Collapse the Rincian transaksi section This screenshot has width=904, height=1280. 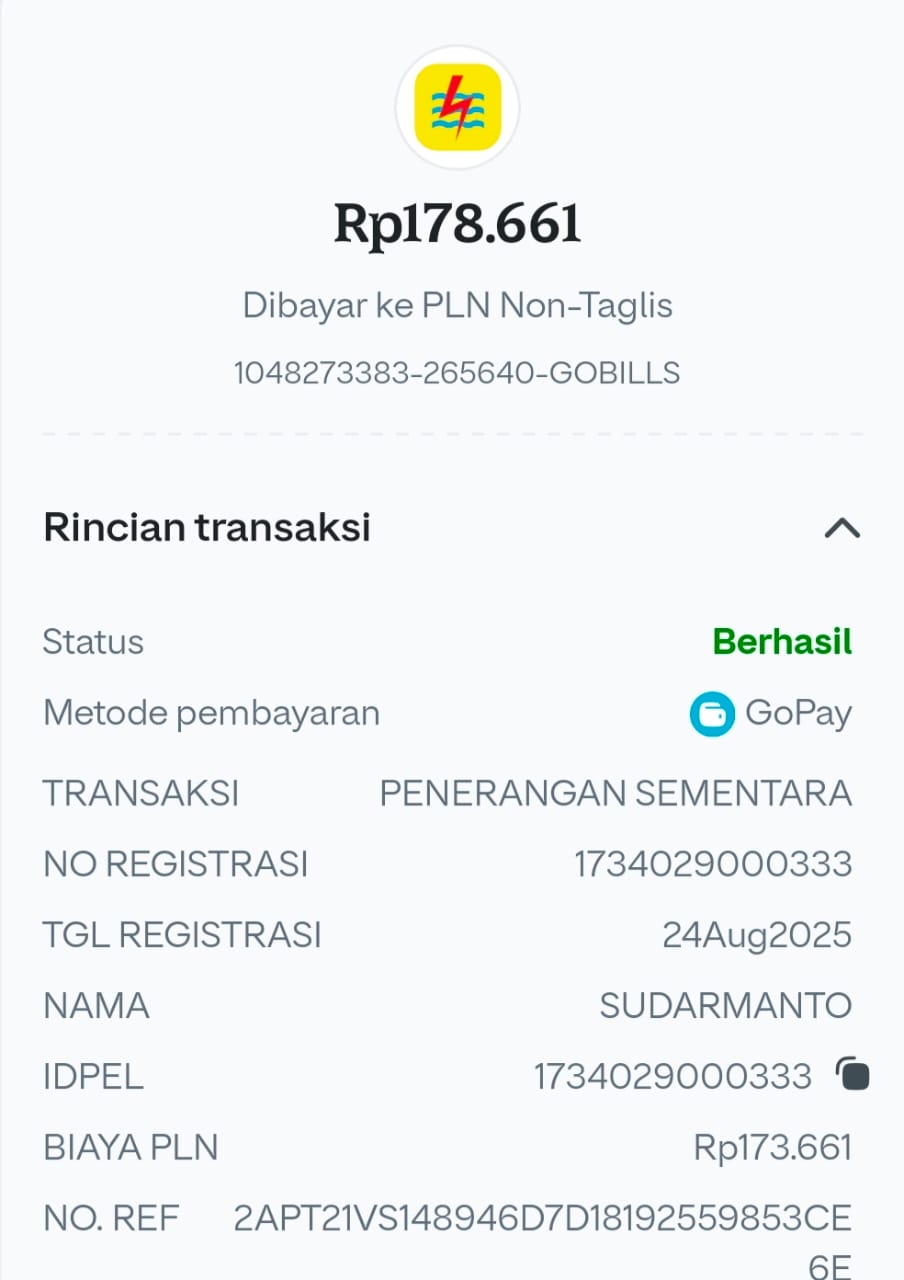click(841, 528)
